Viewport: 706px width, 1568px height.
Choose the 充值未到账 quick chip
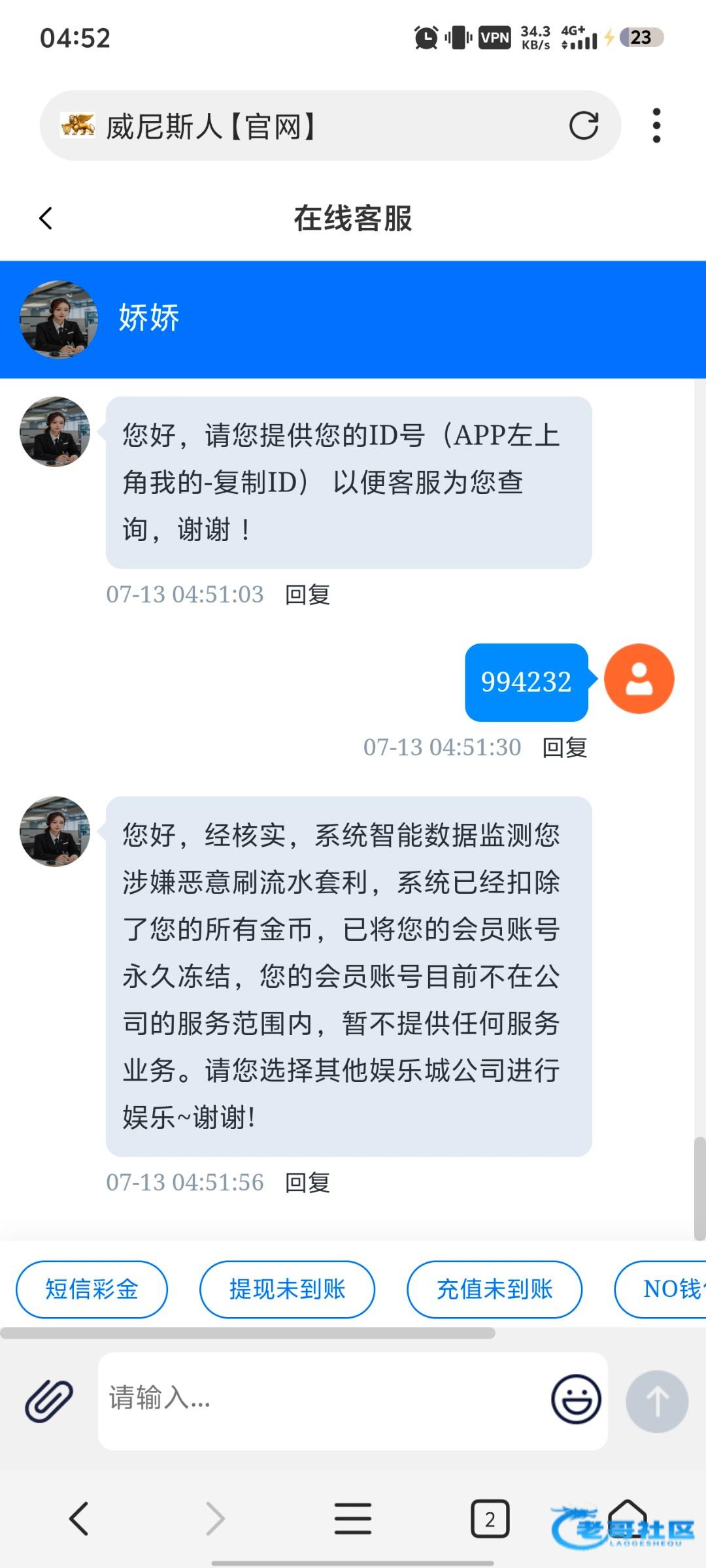pyautogui.click(x=494, y=1289)
